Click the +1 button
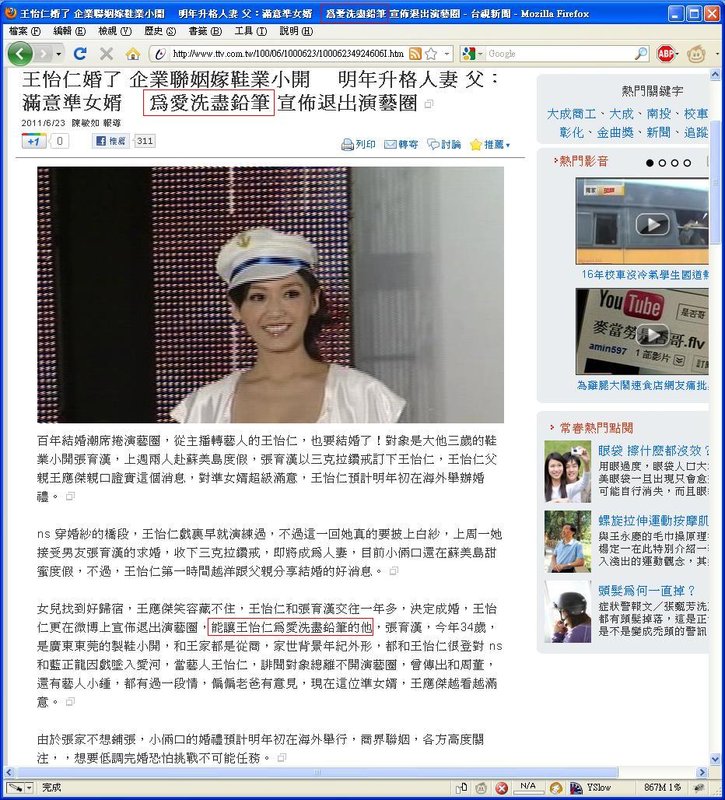725x800 pixels. click(33, 141)
